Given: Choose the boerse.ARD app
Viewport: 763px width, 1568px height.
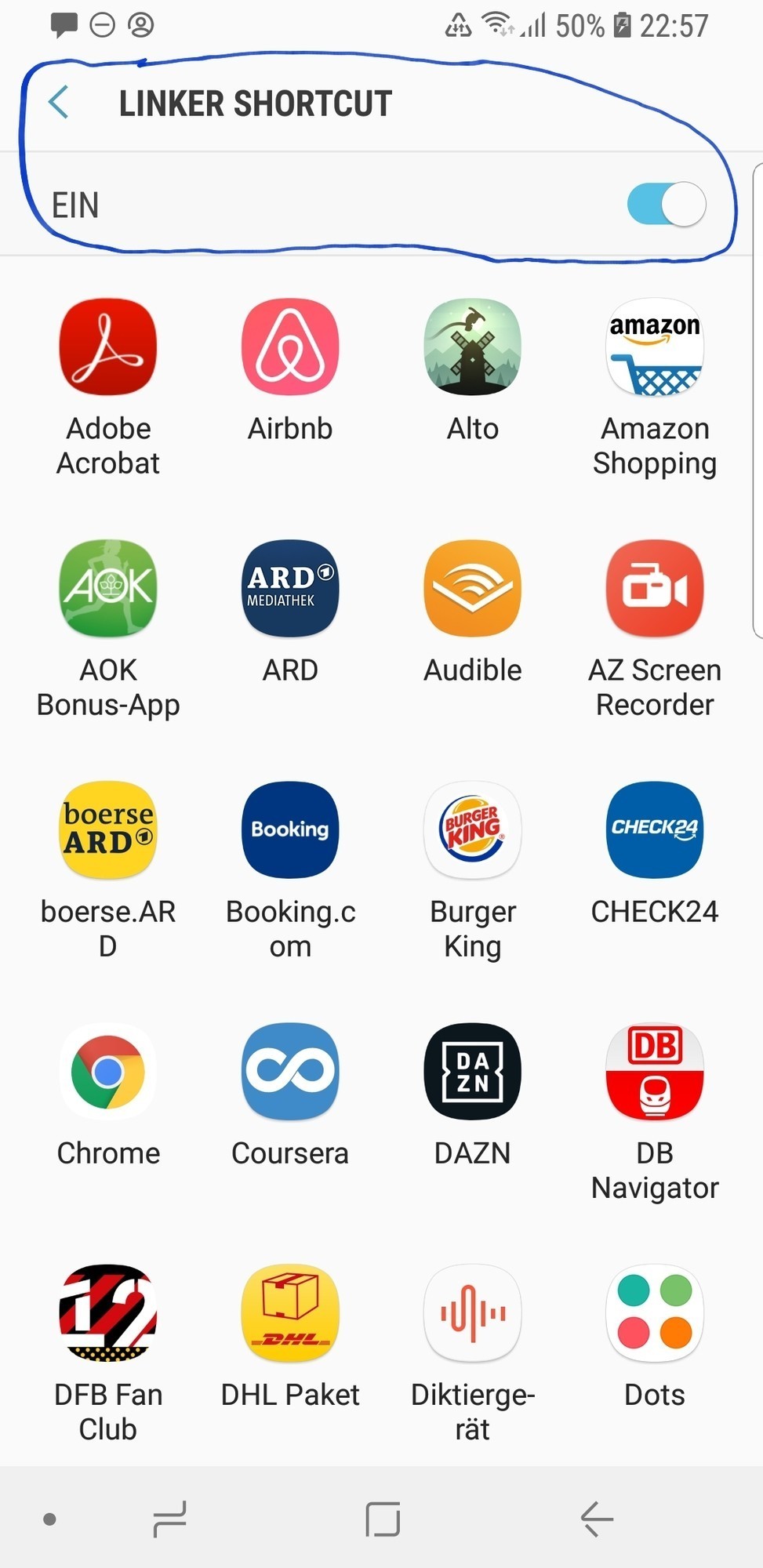Looking at the screenshot, I should pos(108,830).
